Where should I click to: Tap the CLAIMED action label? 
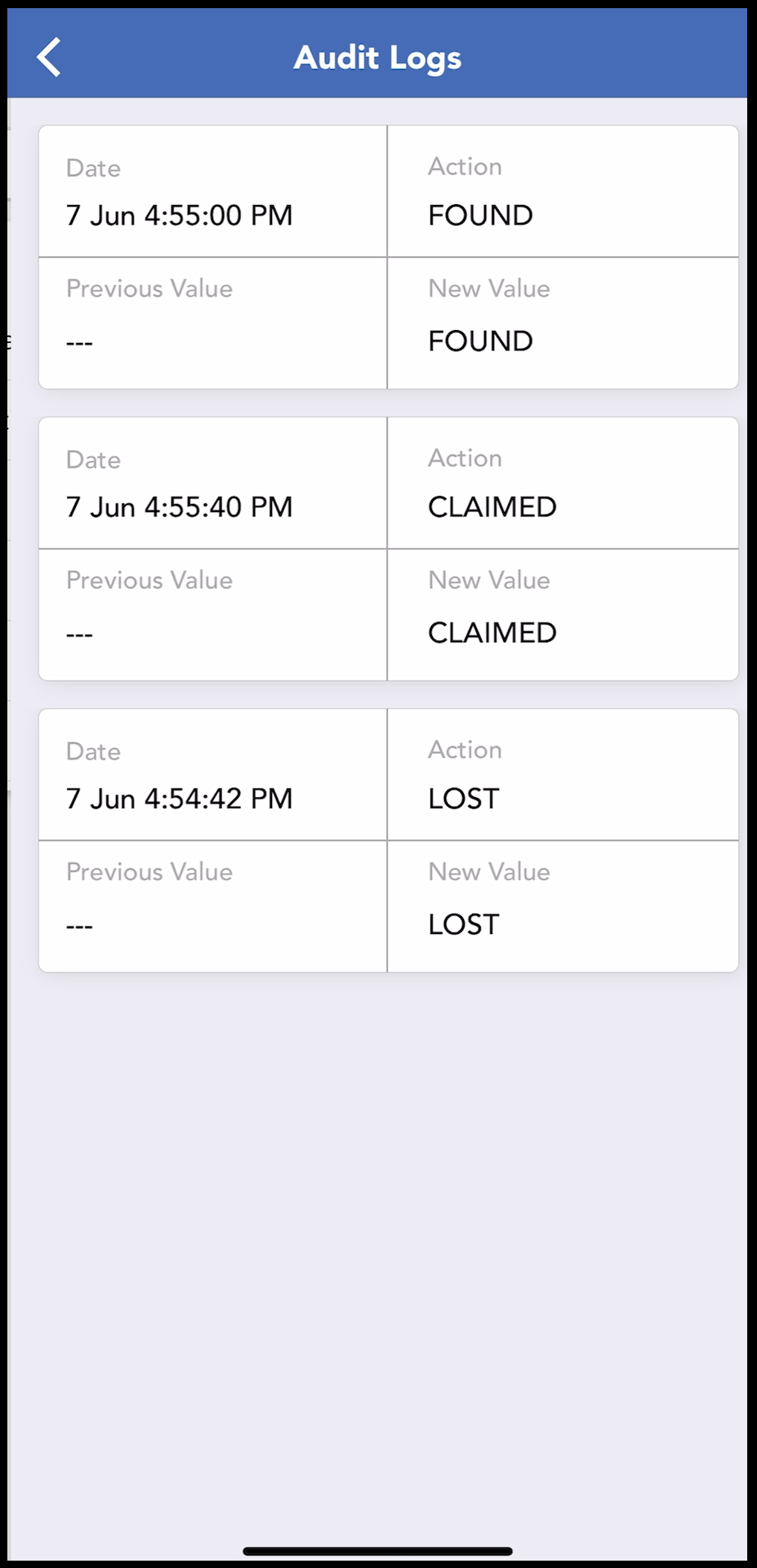coord(491,507)
